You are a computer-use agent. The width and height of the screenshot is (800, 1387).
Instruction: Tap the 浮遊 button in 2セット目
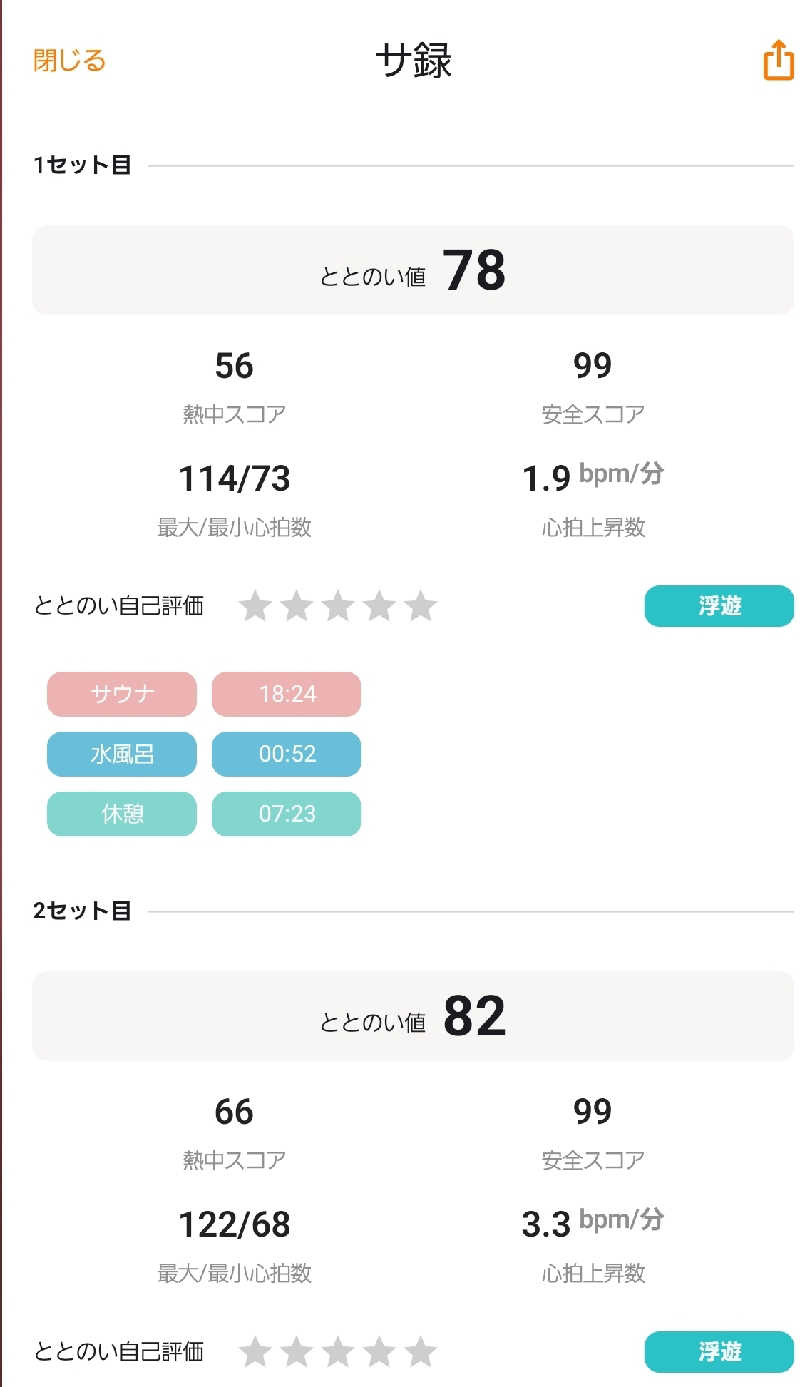(718, 1352)
